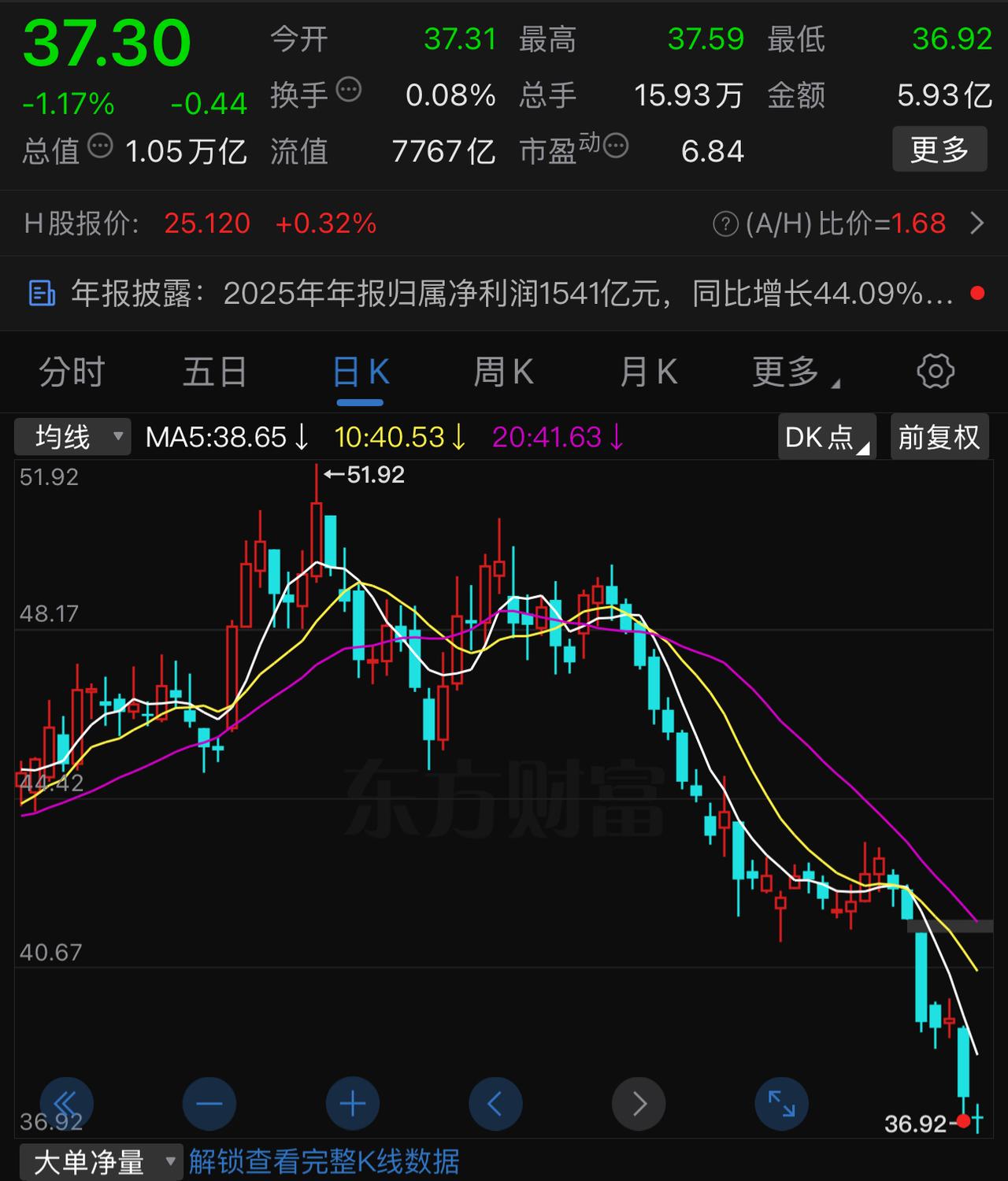The height and width of the screenshot is (1181, 1008).
Task: Click the 更多 button for more data
Action: [x=939, y=148]
